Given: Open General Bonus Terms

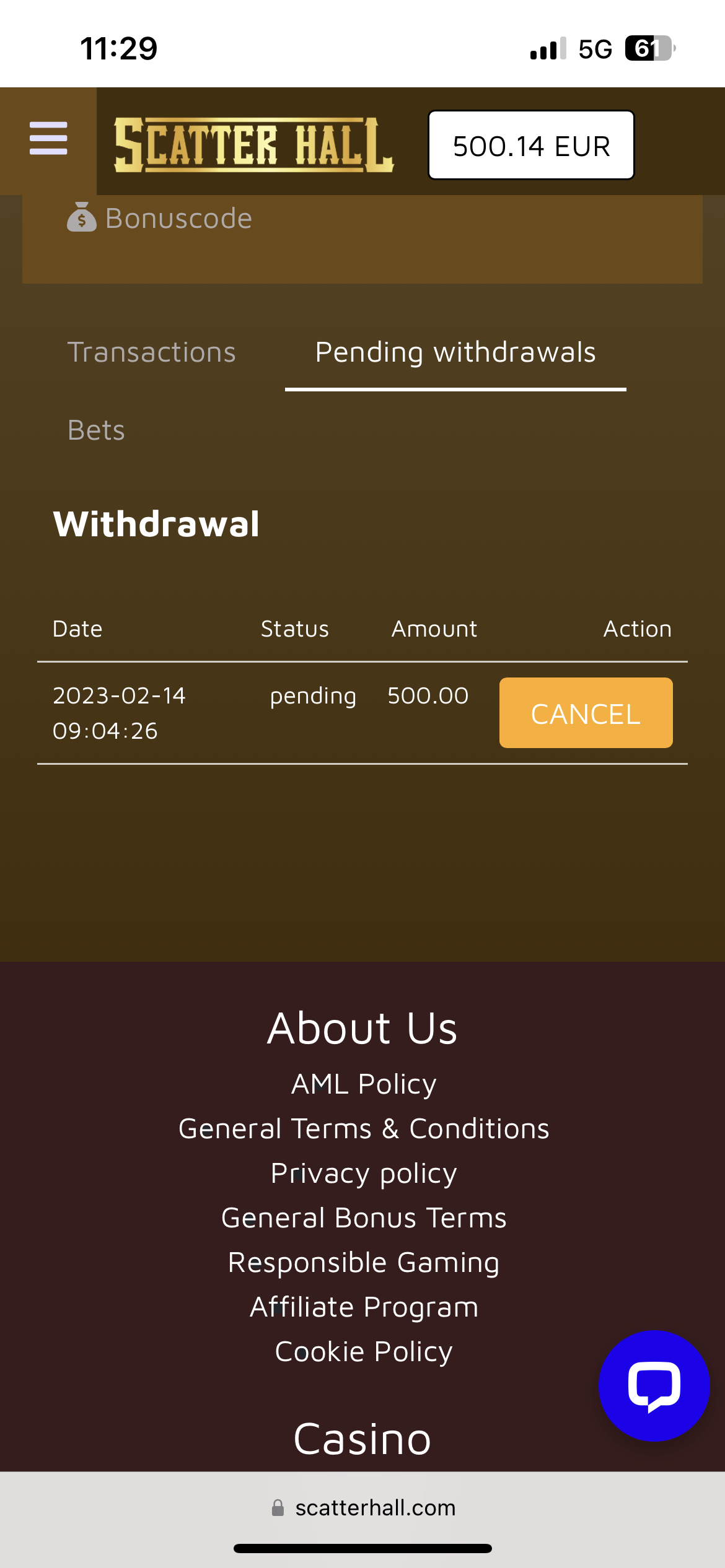Looking at the screenshot, I should point(364,1218).
